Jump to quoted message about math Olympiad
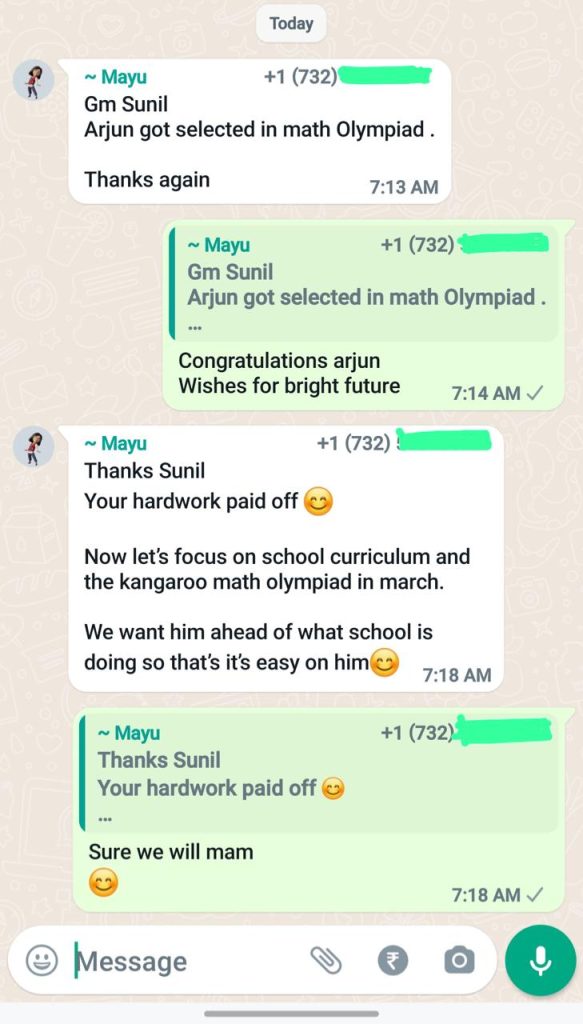The image size is (583, 1024). [x=363, y=283]
